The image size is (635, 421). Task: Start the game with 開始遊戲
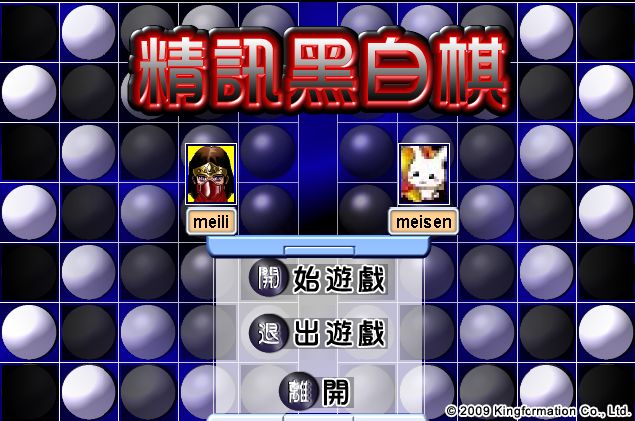click(318, 279)
